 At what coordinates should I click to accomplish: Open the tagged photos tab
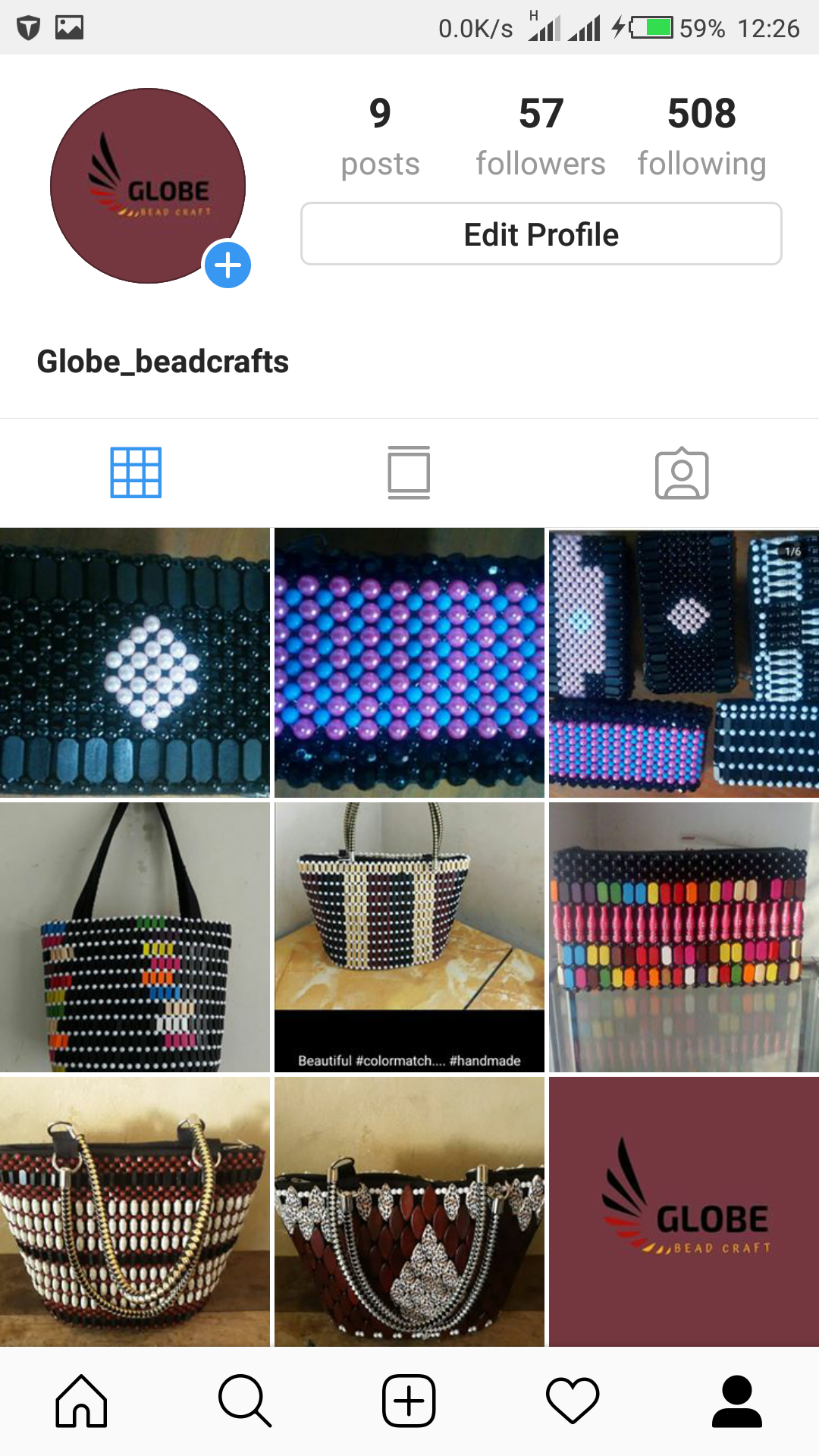tap(682, 472)
